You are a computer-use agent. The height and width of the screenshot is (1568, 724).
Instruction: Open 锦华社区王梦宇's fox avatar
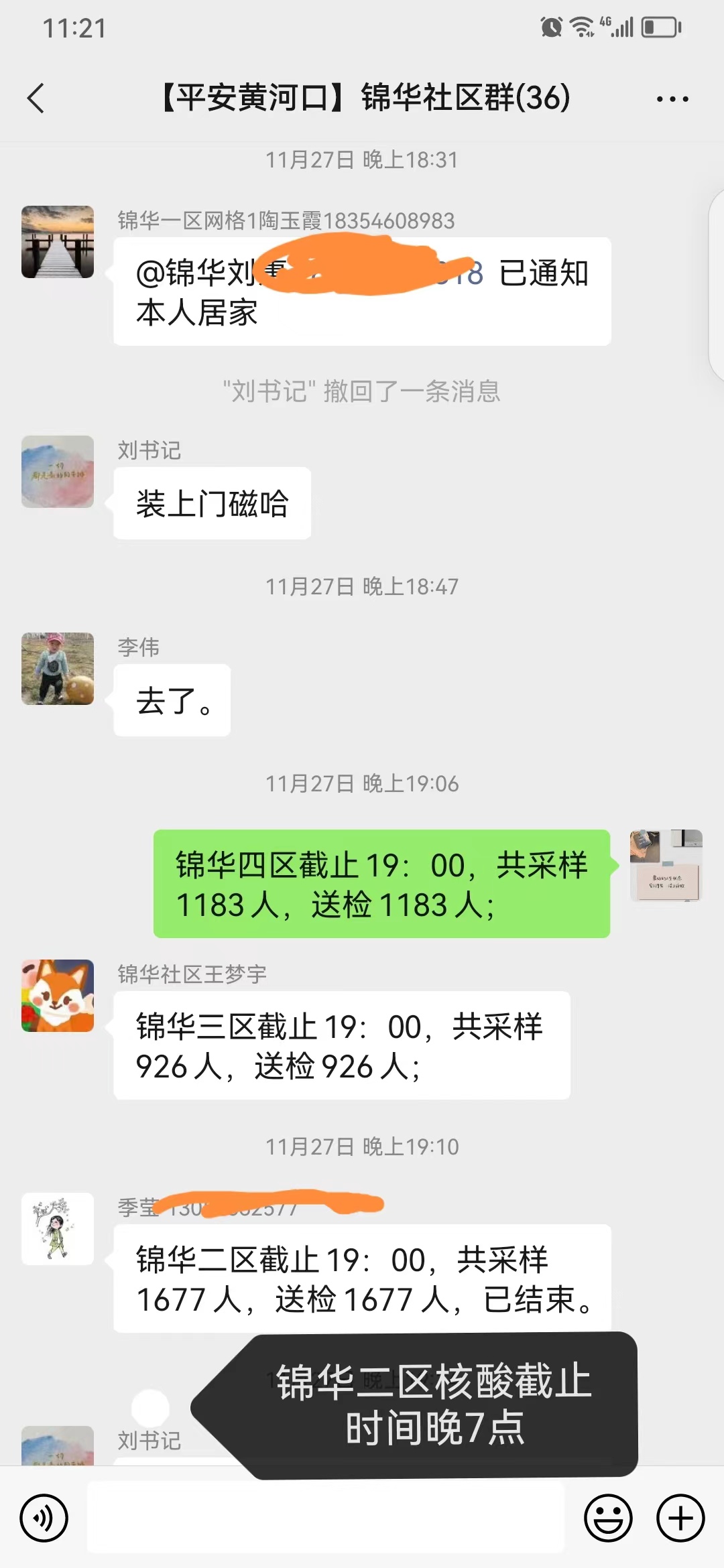(x=58, y=996)
